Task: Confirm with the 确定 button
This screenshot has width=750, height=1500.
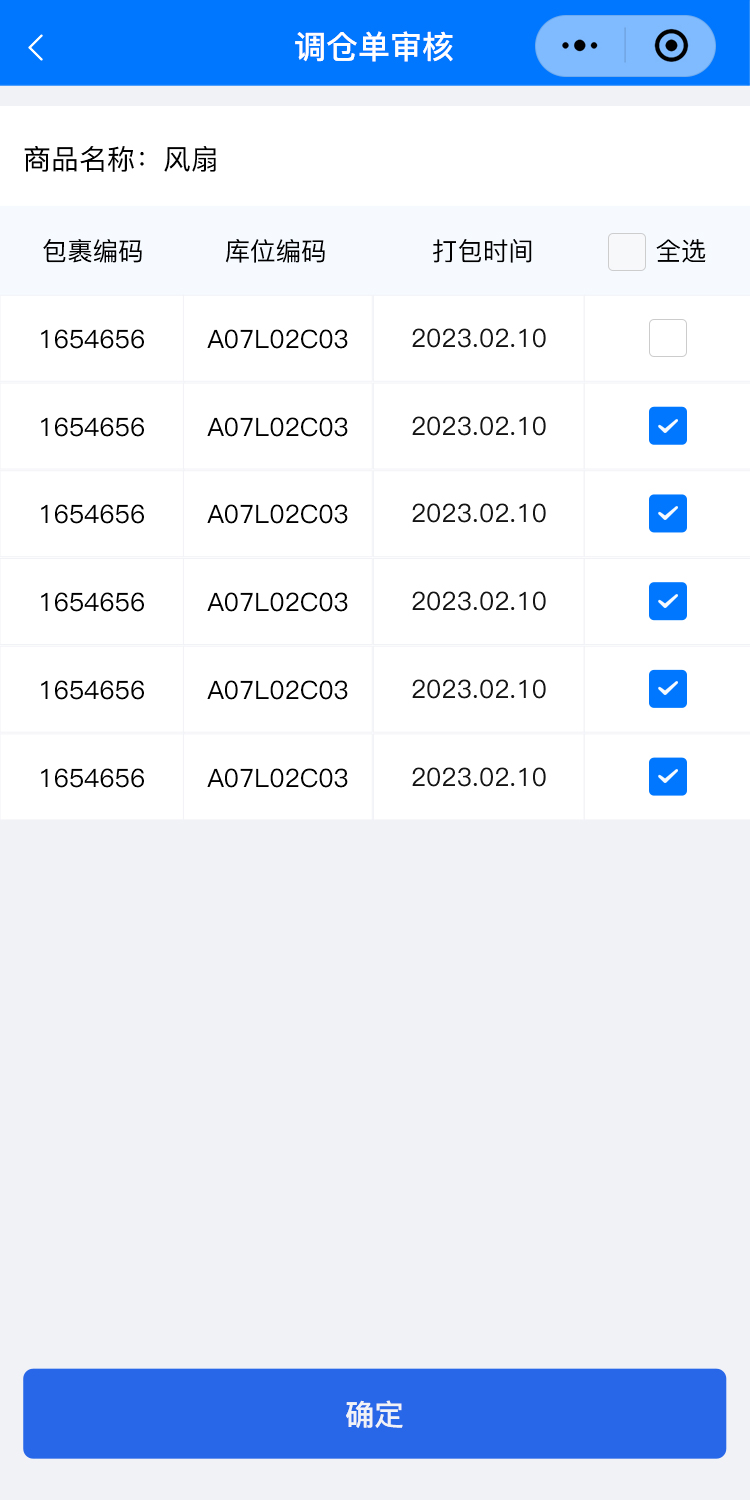Action: click(374, 1414)
